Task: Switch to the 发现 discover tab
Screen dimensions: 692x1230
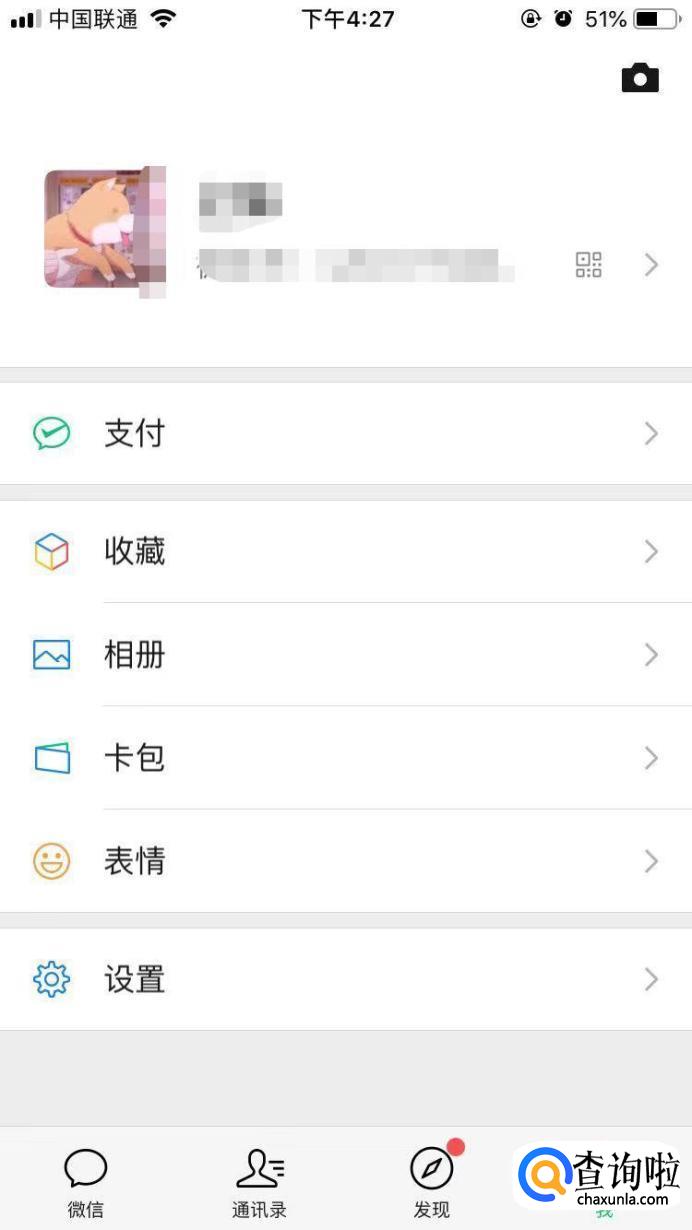Action: 432,1182
